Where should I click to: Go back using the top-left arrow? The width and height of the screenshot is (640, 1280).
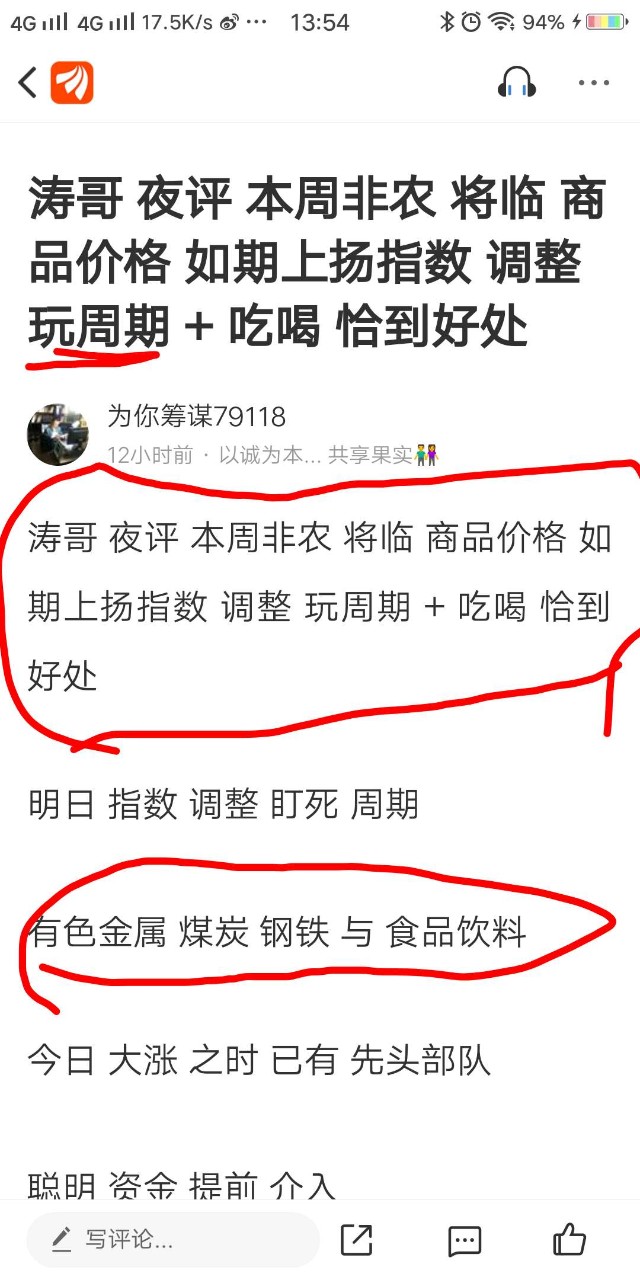click(x=28, y=83)
